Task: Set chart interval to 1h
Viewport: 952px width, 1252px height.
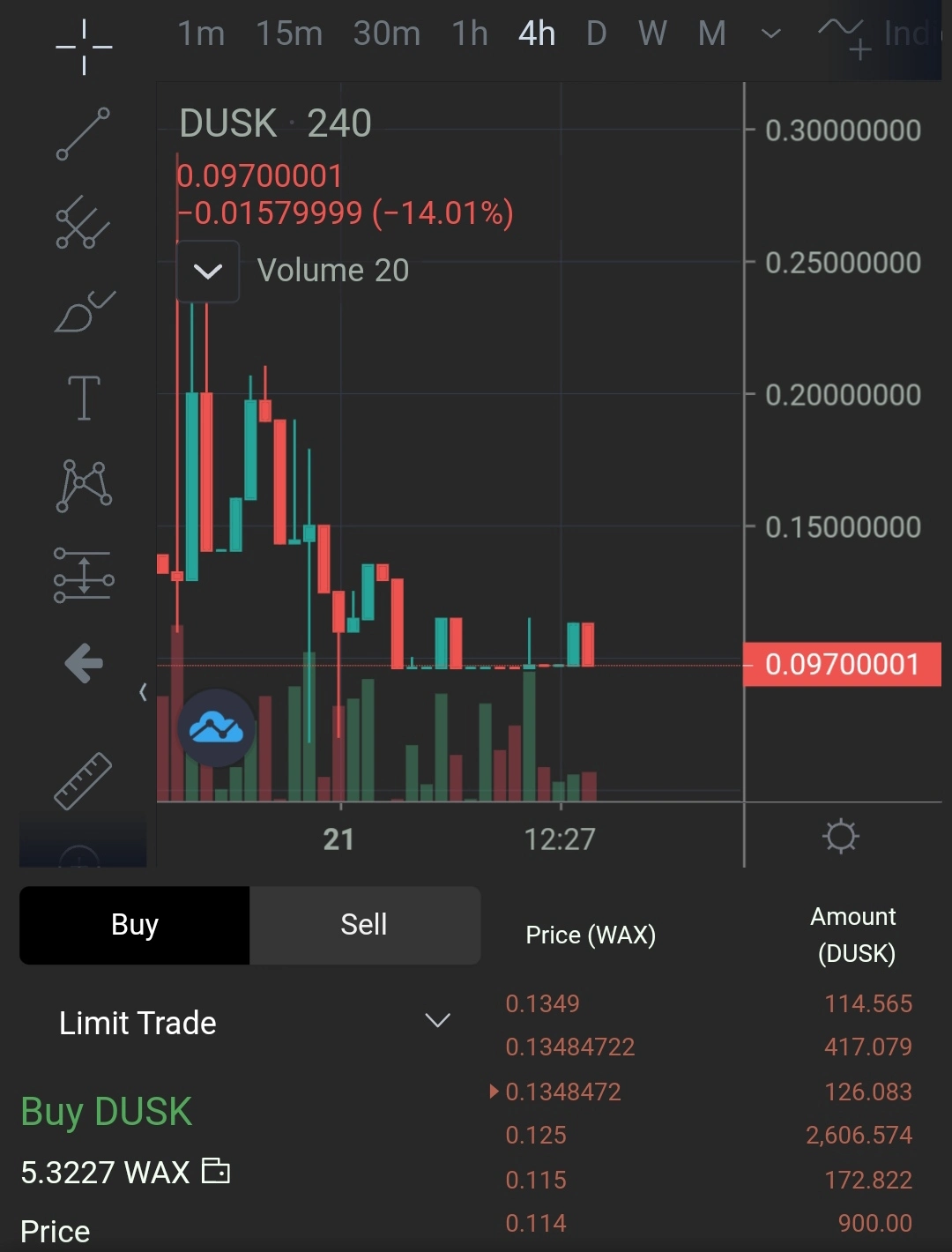Action: click(x=470, y=34)
